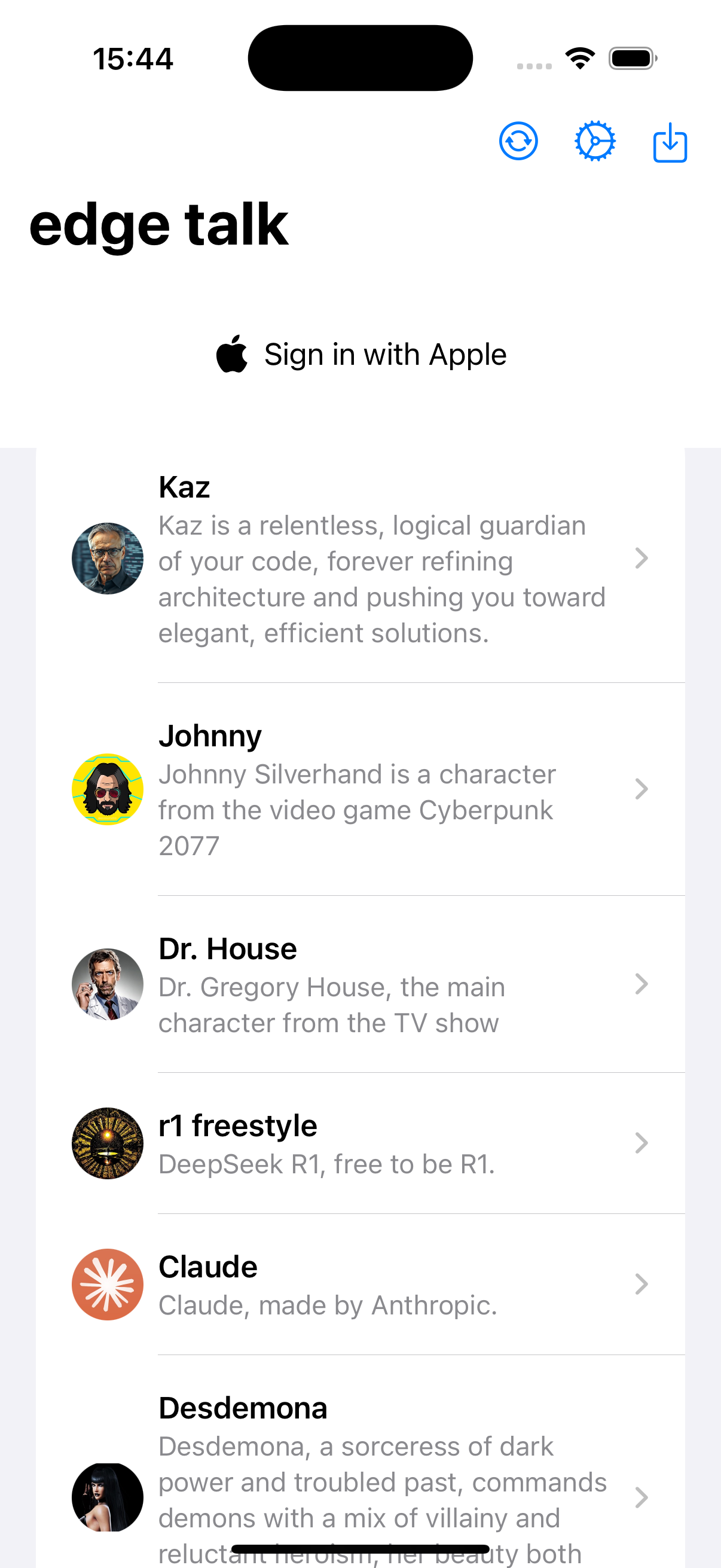Tap the sync refresh icon

pyautogui.click(x=518, y=141)
